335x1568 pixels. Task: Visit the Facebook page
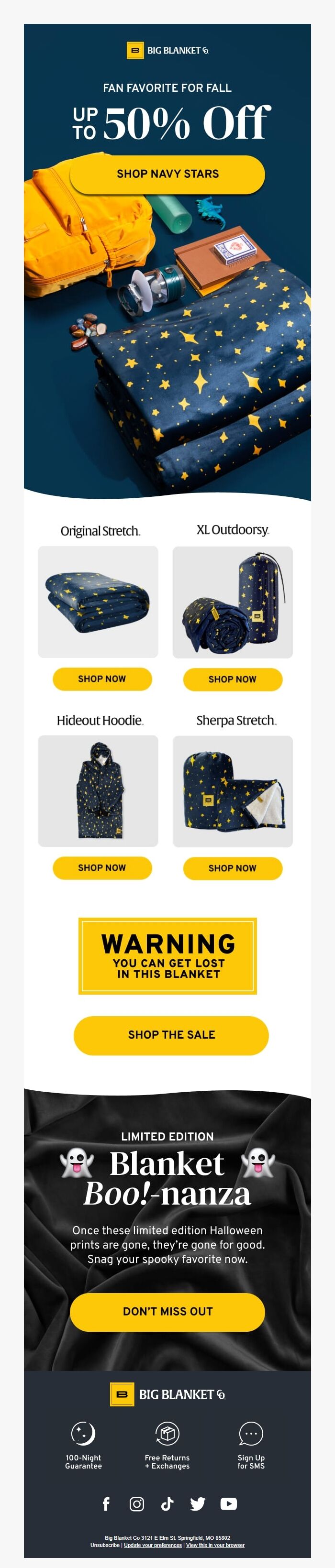(106, 1504)
